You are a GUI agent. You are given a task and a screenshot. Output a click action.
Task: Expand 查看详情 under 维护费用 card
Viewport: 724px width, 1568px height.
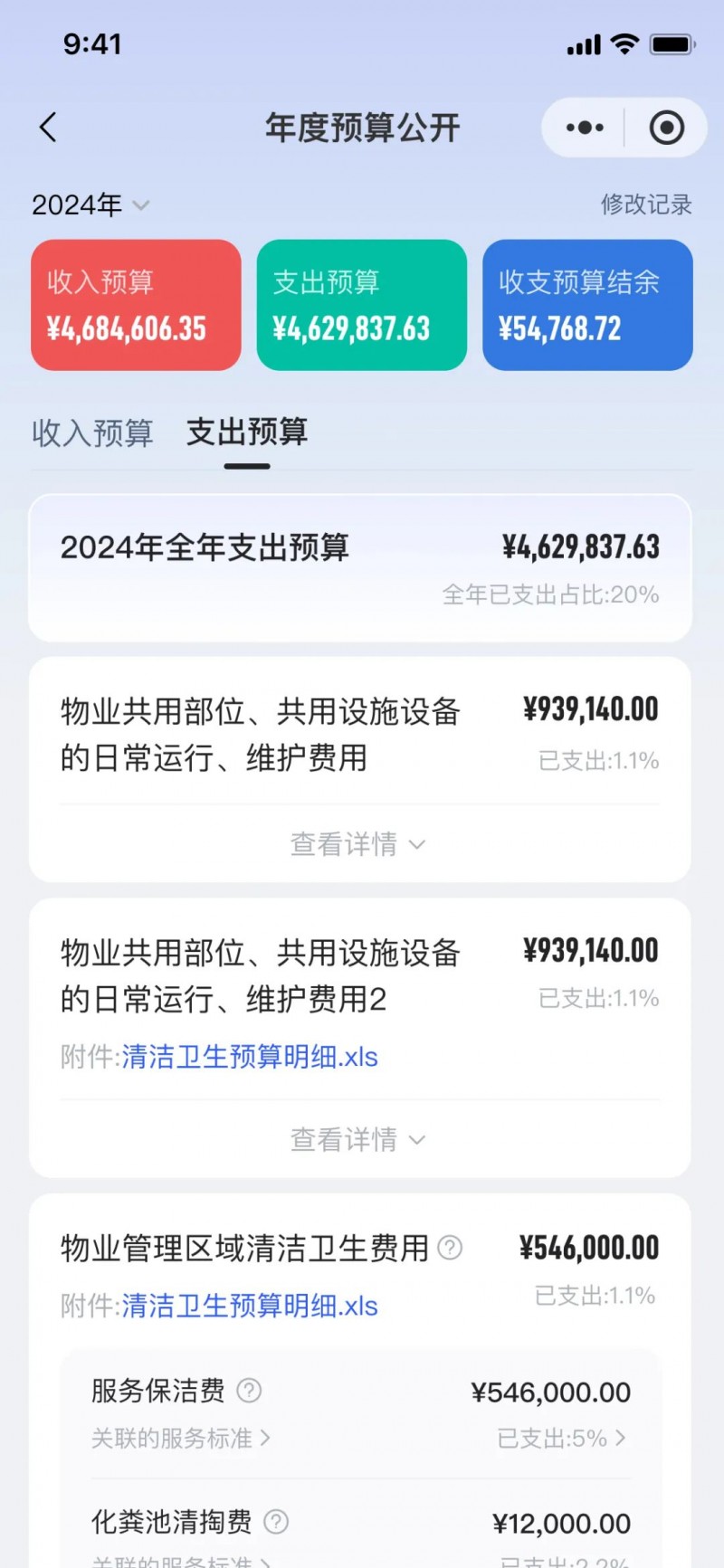click(358, 844)
